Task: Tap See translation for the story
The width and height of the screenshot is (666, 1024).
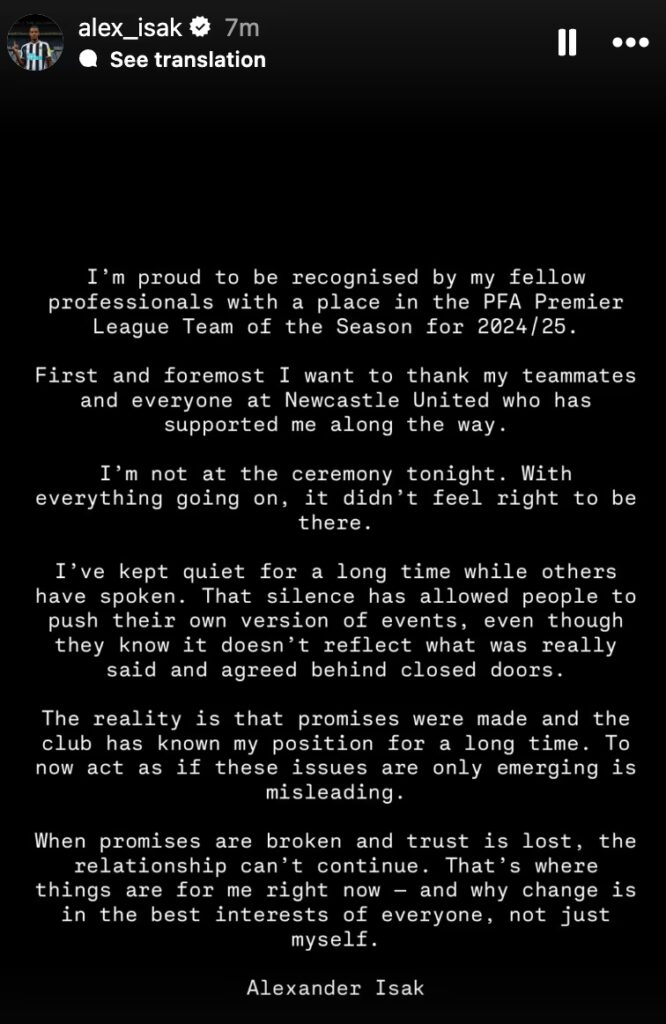Action: tap(187, 60)
